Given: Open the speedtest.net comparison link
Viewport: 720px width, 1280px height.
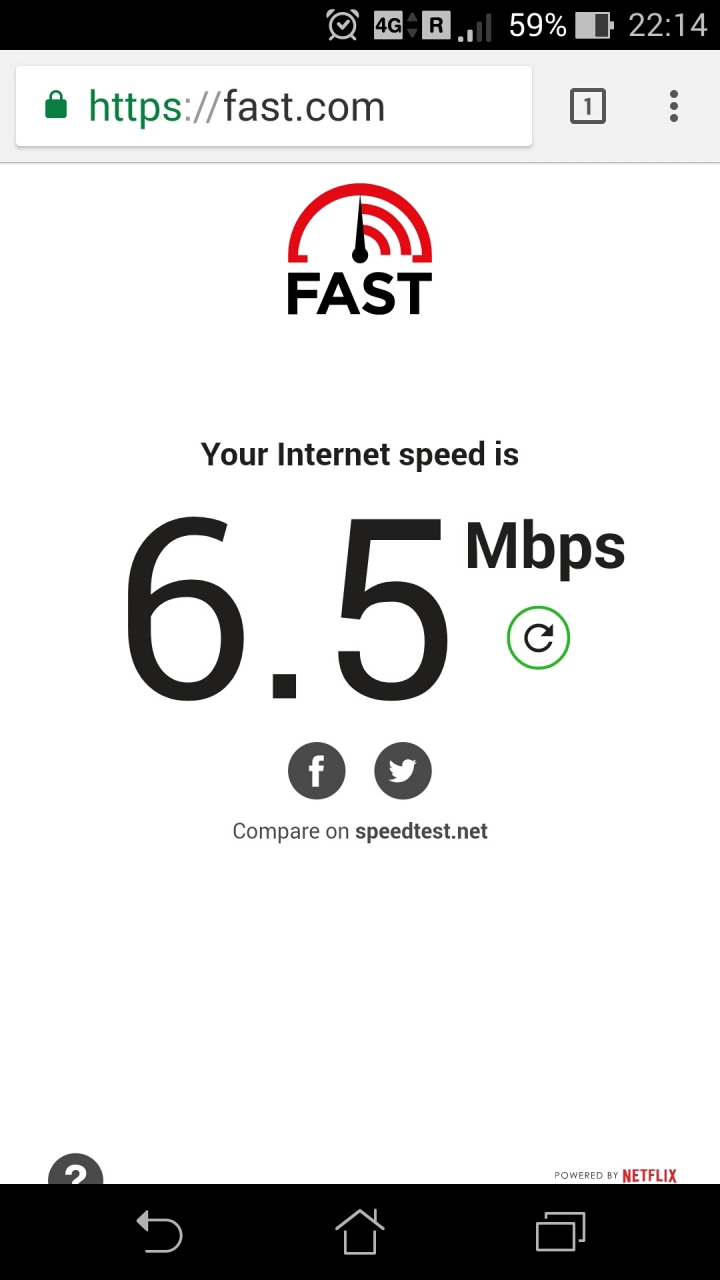Looking at the screenshot, I should [x=421, y=831].
